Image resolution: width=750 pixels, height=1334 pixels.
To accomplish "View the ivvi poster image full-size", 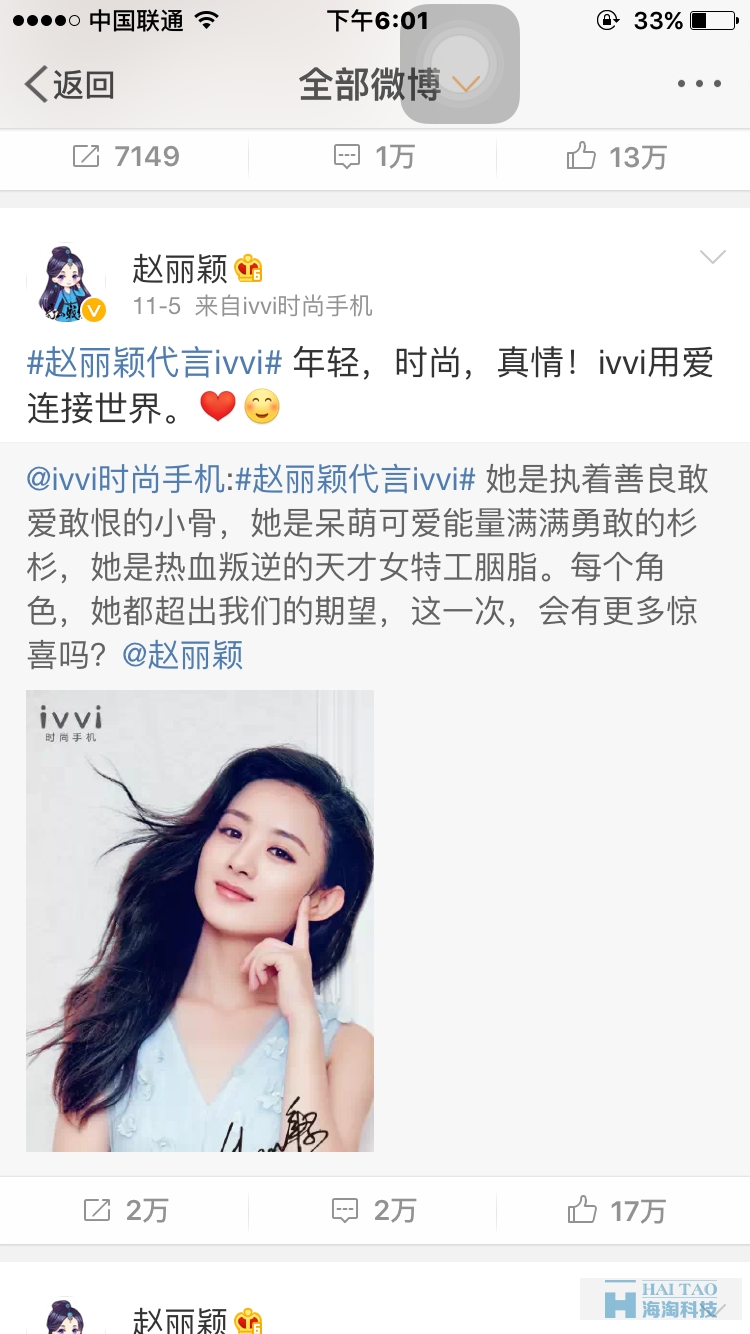I will pos(200,921).
